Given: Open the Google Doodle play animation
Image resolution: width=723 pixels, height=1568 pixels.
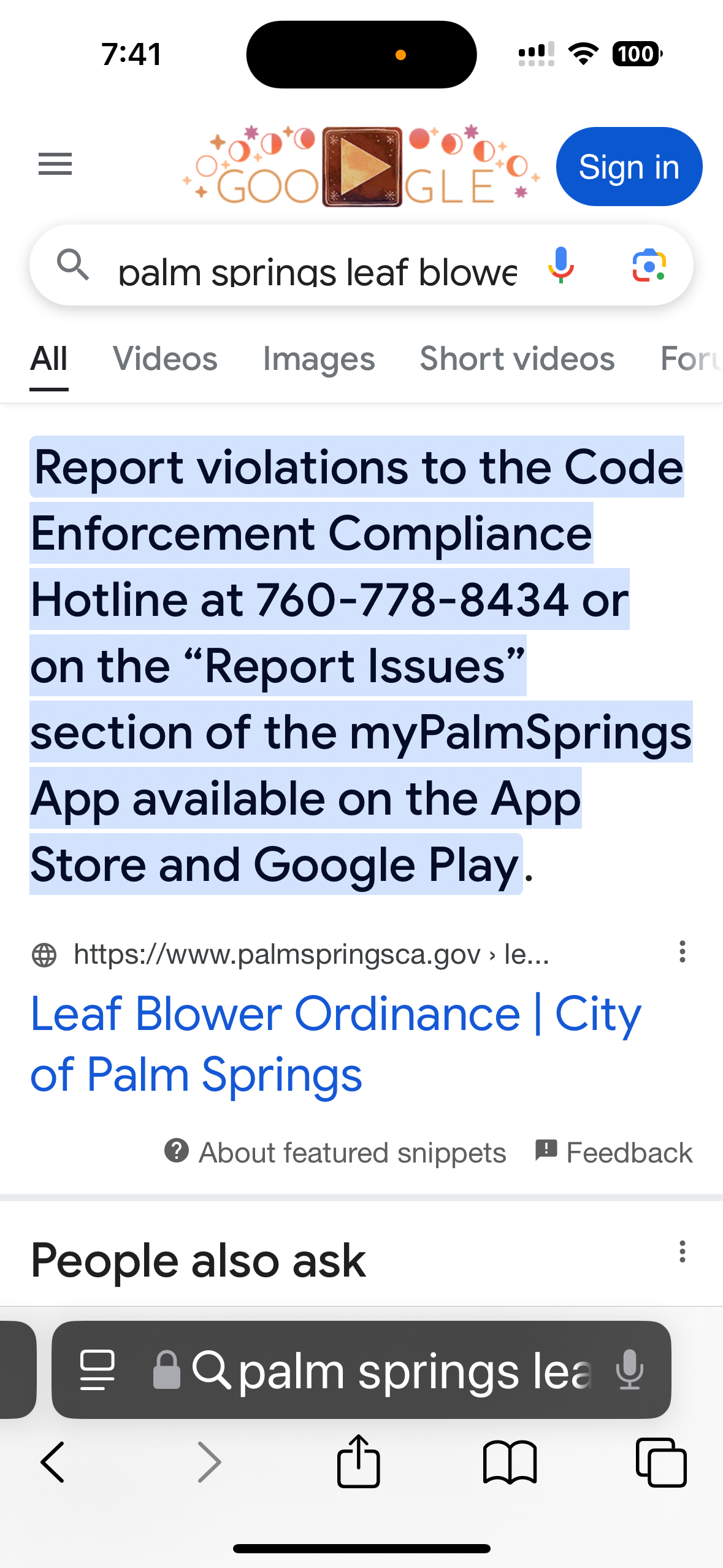Looking at the screenshot, I should point(362,166).
